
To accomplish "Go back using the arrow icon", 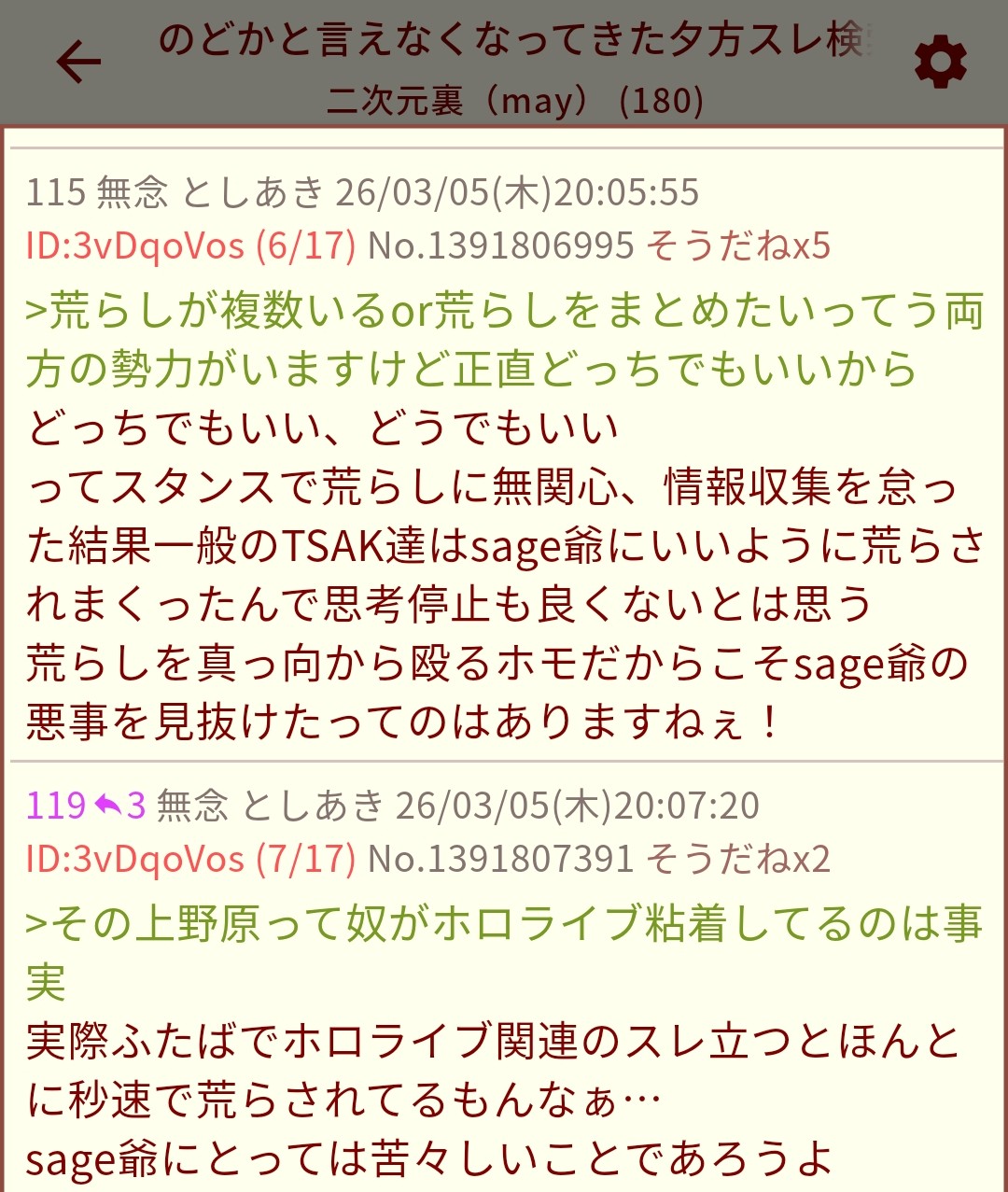I will tap(78, 63).
